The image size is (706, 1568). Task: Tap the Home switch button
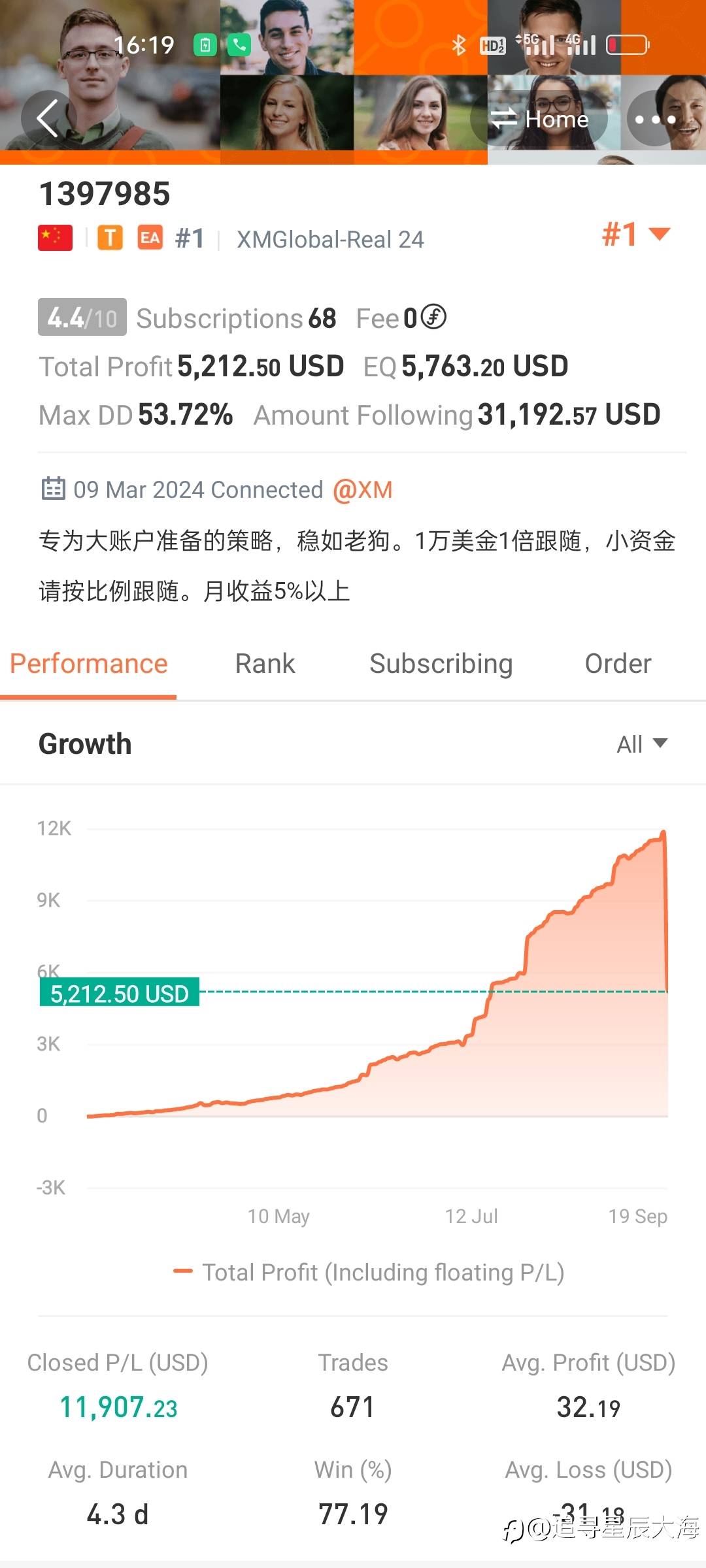[539, 119]
